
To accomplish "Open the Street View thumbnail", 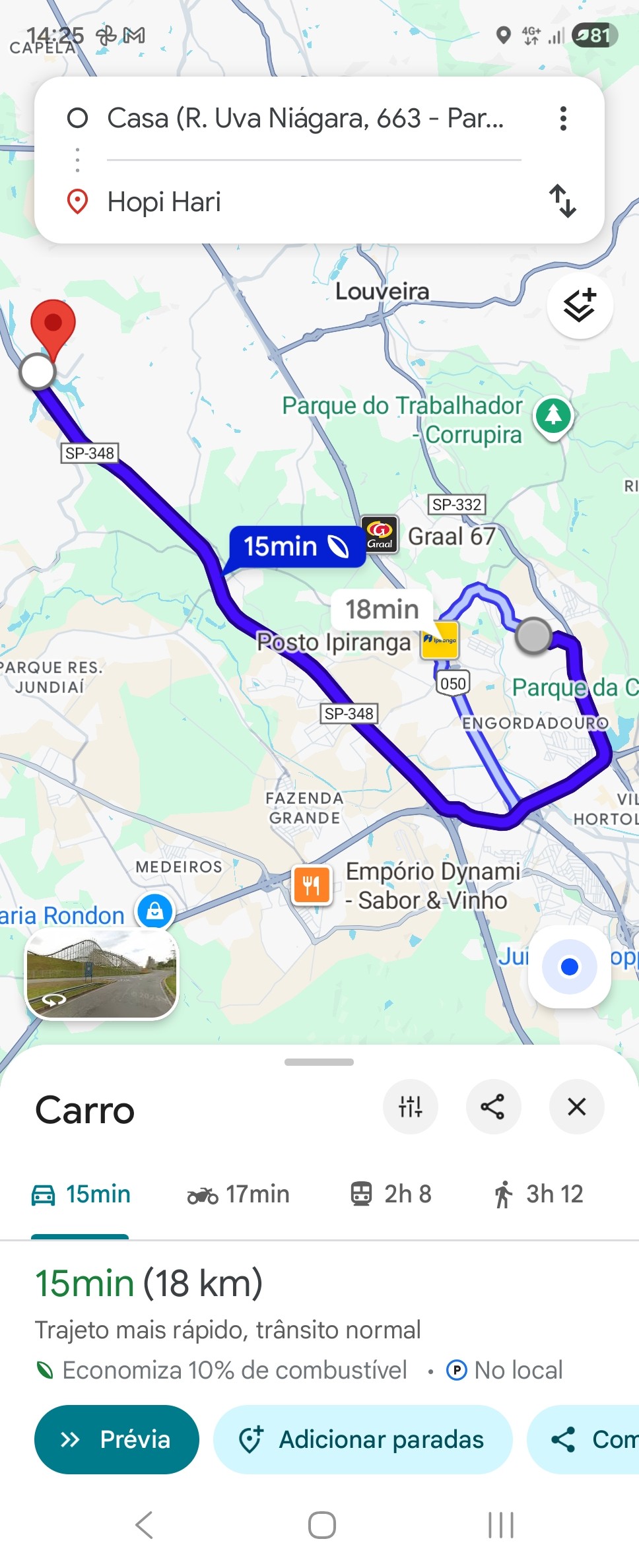I will click(102, 975).
